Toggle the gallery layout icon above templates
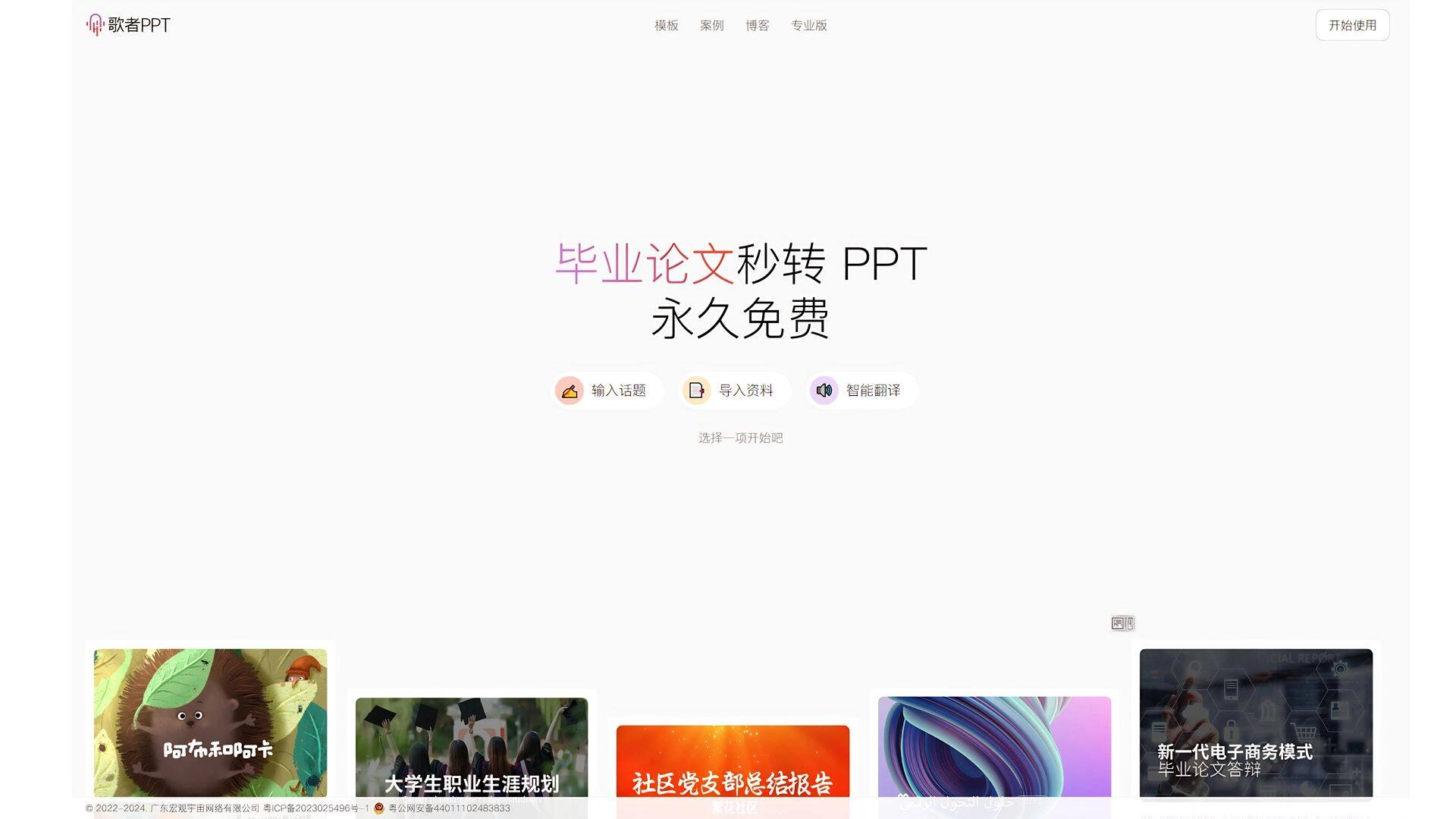The width and height of the screenshot is (1456, 819). (1122, 623)
